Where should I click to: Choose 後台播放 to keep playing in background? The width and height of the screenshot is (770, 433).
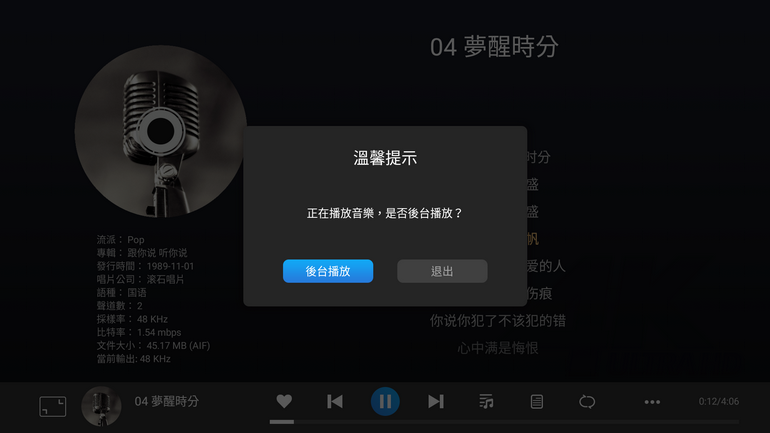coord(328,271)
